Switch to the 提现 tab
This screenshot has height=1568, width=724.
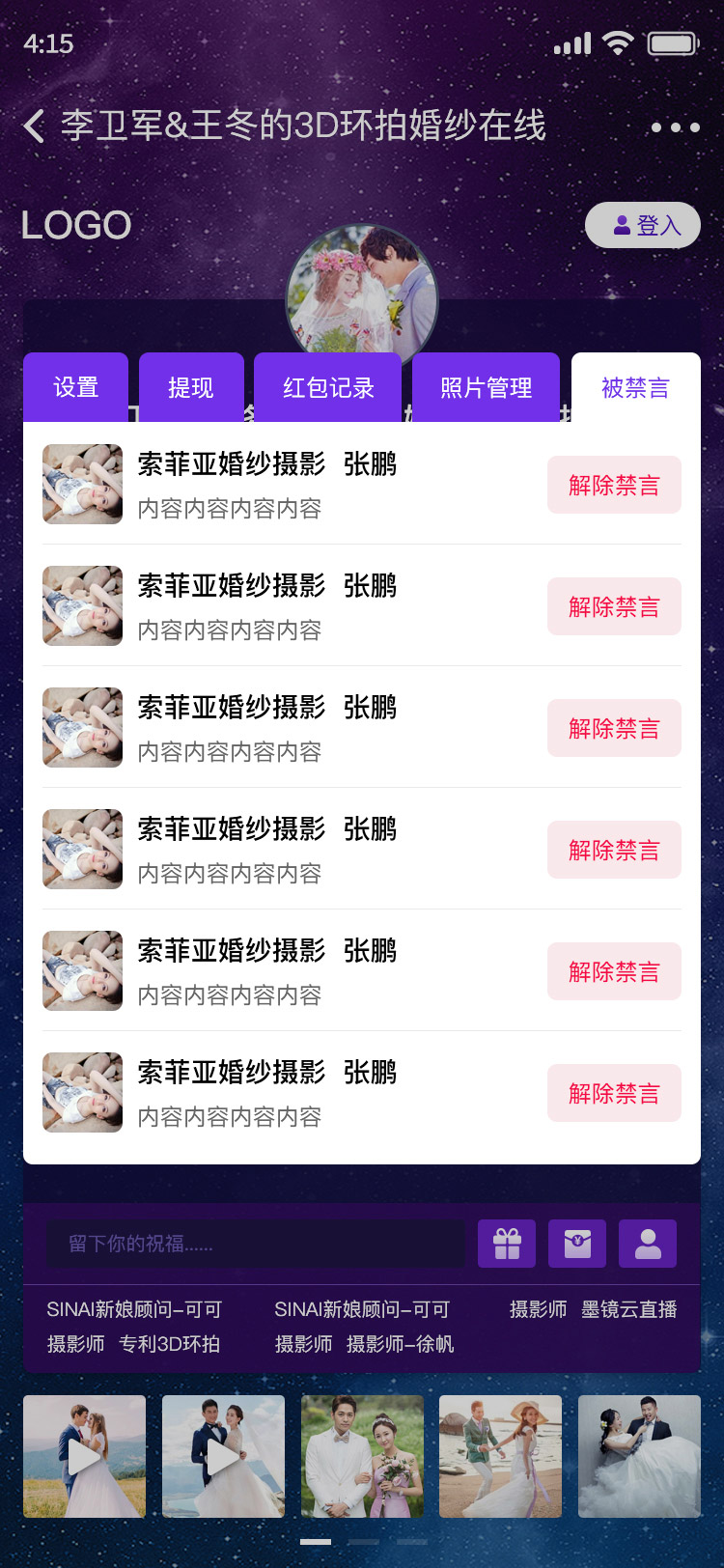point(190,387)
